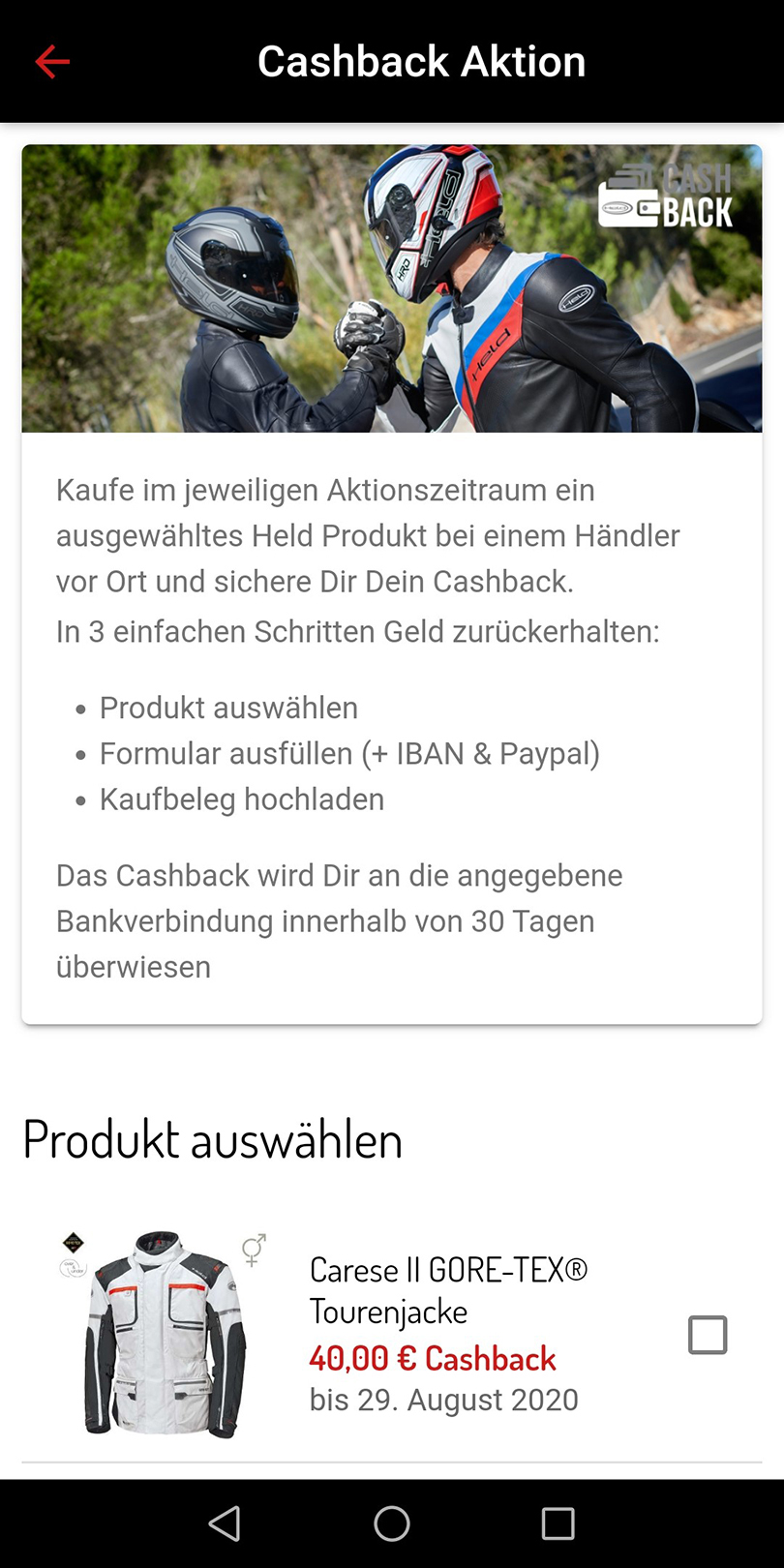Image resolution: width=784 pixels, height=1568 pixels.
Task: Open recent apps from navigation bar
Action: [558, 1523]
